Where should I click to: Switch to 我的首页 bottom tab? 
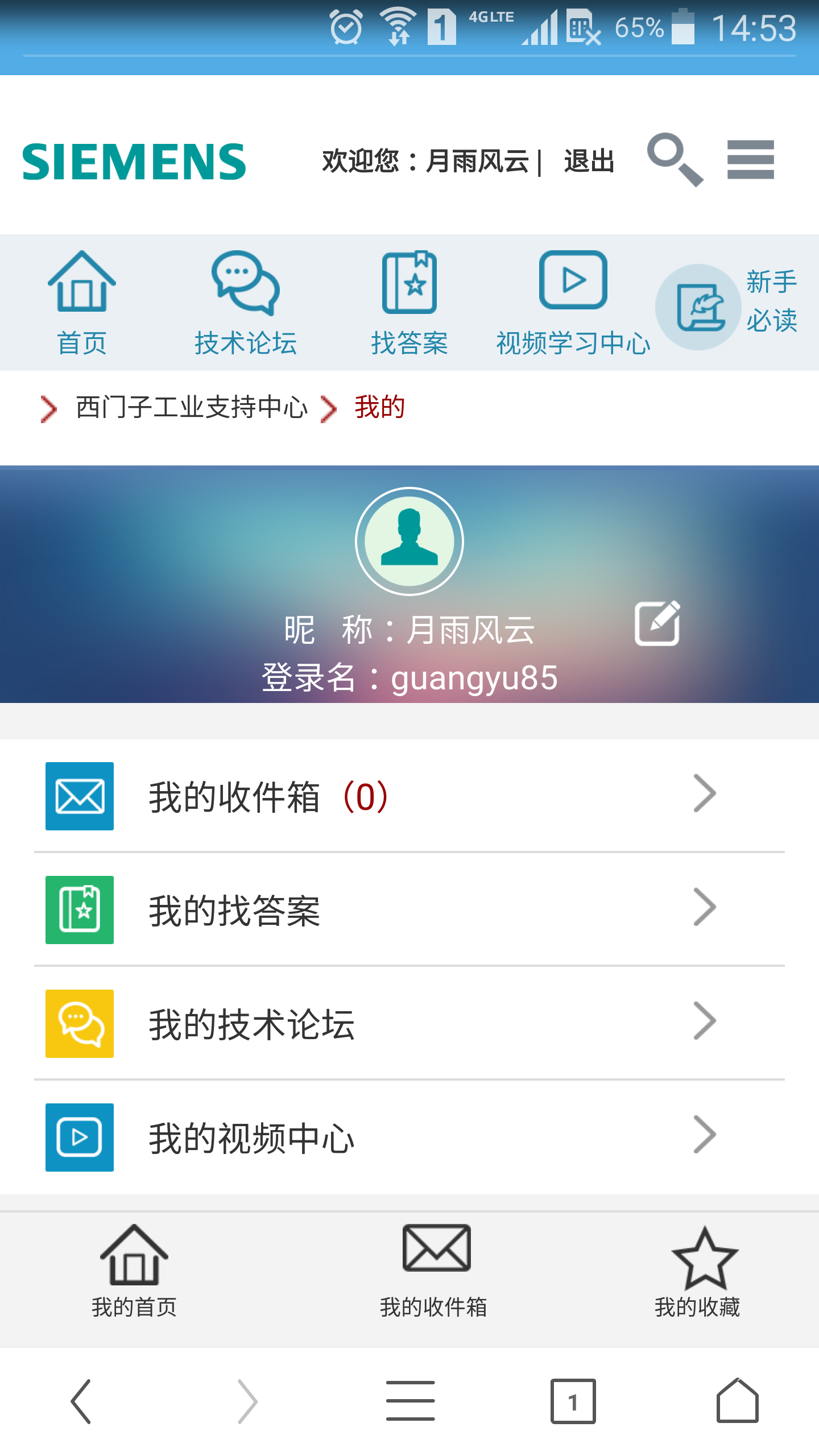[x=134, y=1272]
